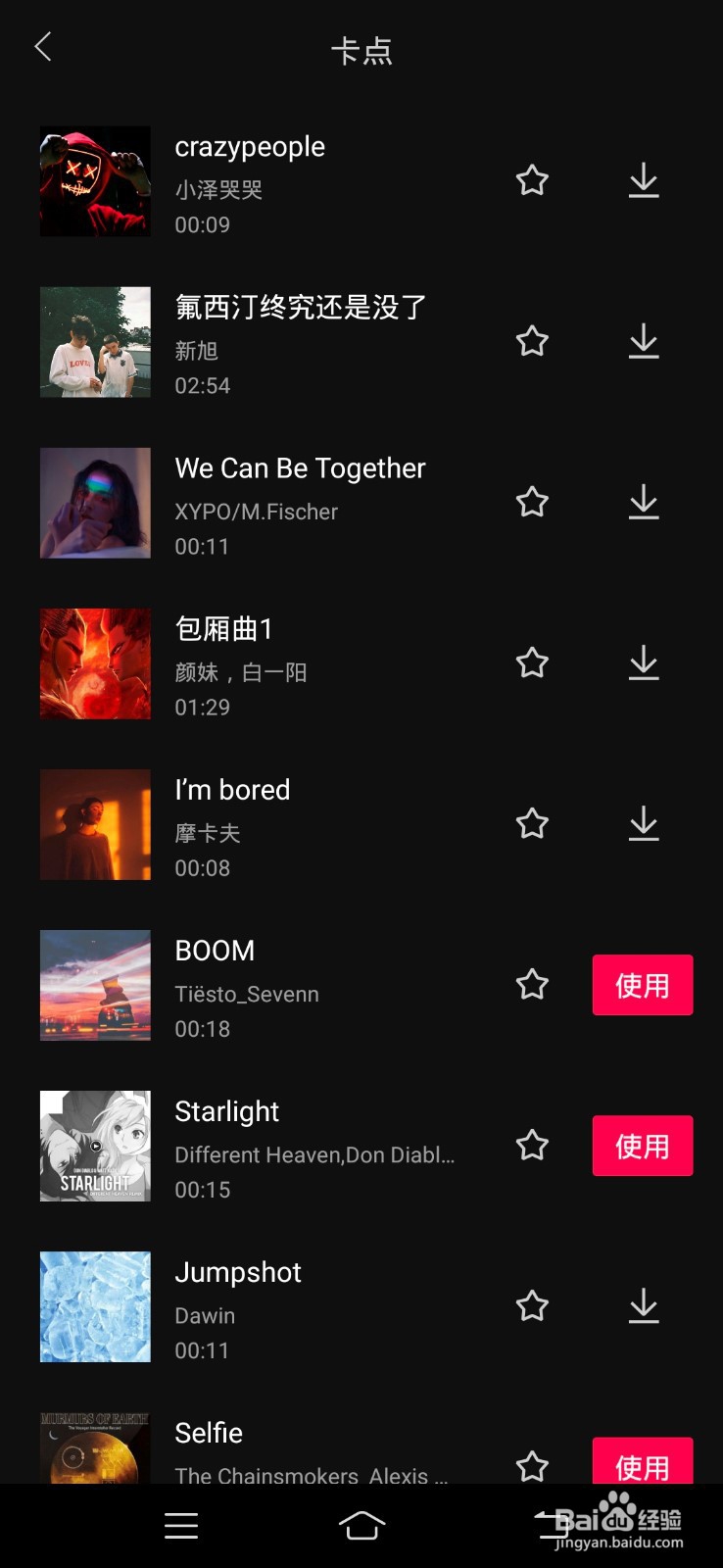Favorite the Starlight track
The width and height of the screenshot is (723, 1568).
pyautogui.click(x=532, y=1145)
